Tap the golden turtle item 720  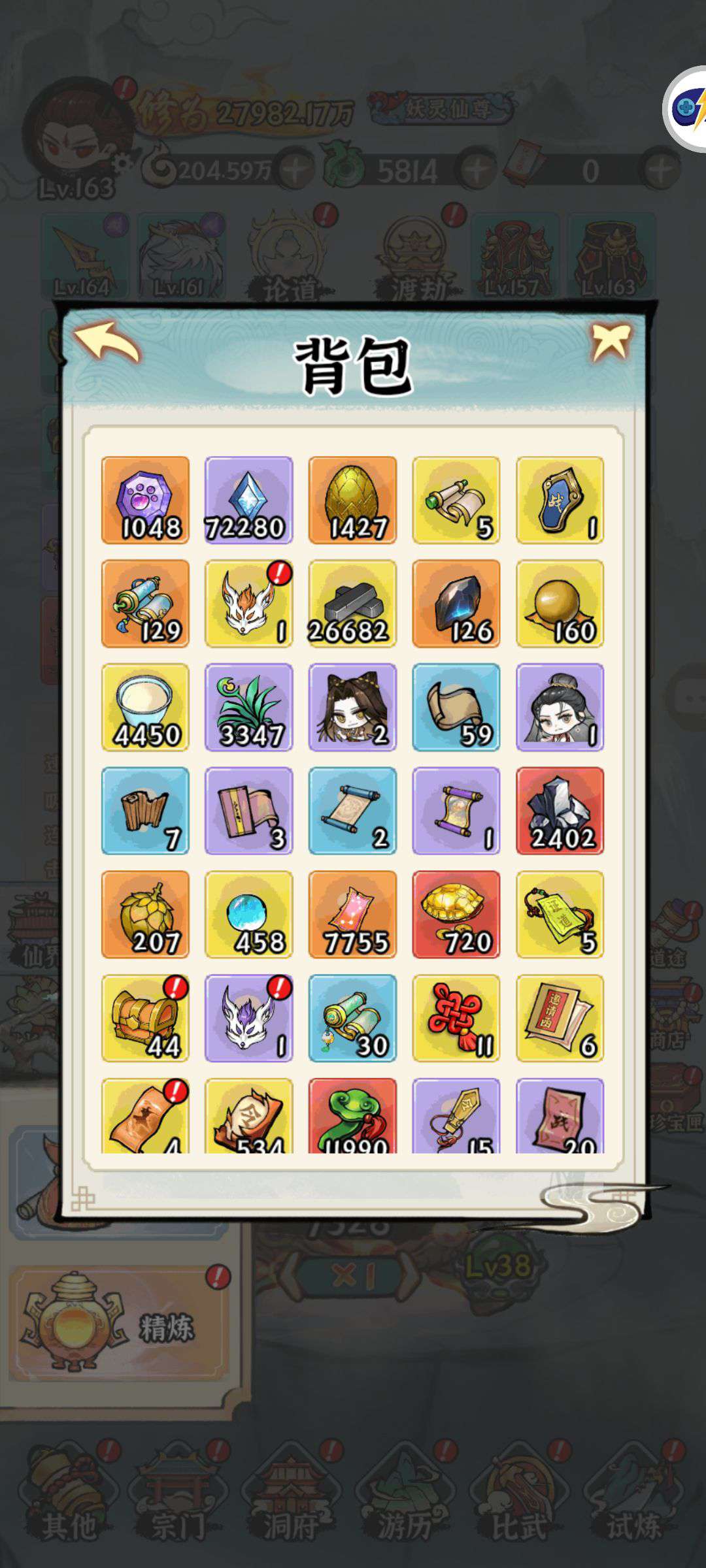456,915
